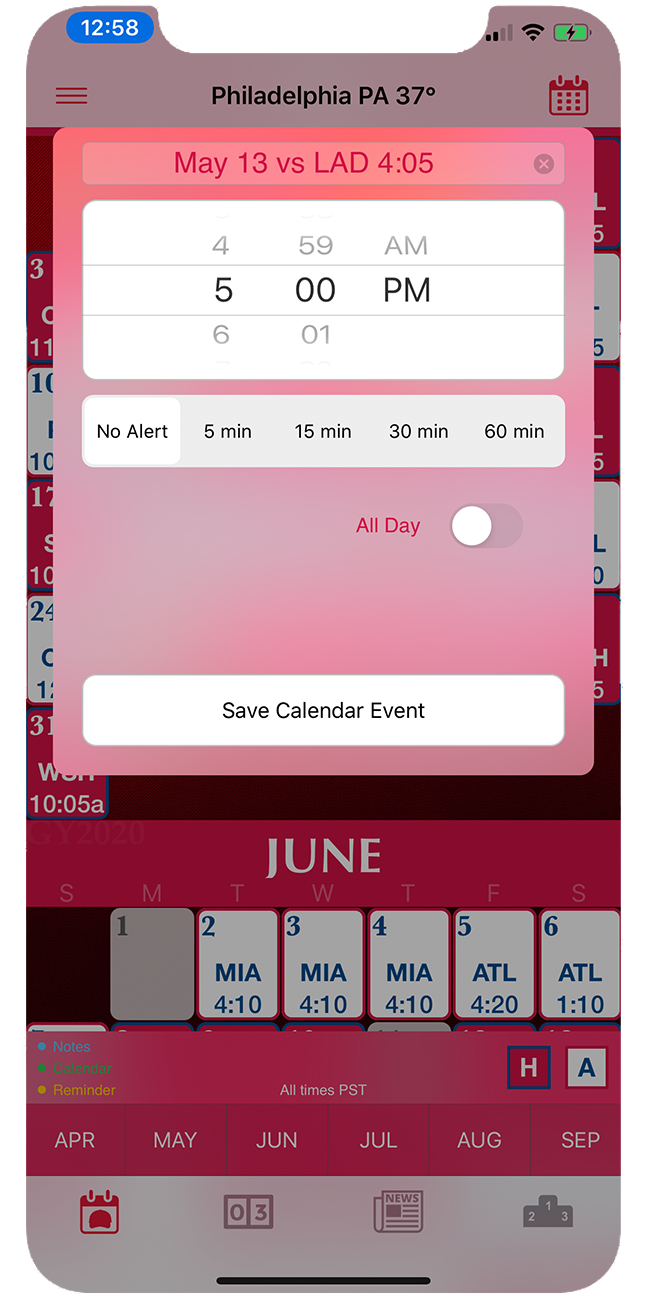The width and height of the screenshot is (648, 1296).
Task: Jump to the JUL month
Action: (378, 1140)
